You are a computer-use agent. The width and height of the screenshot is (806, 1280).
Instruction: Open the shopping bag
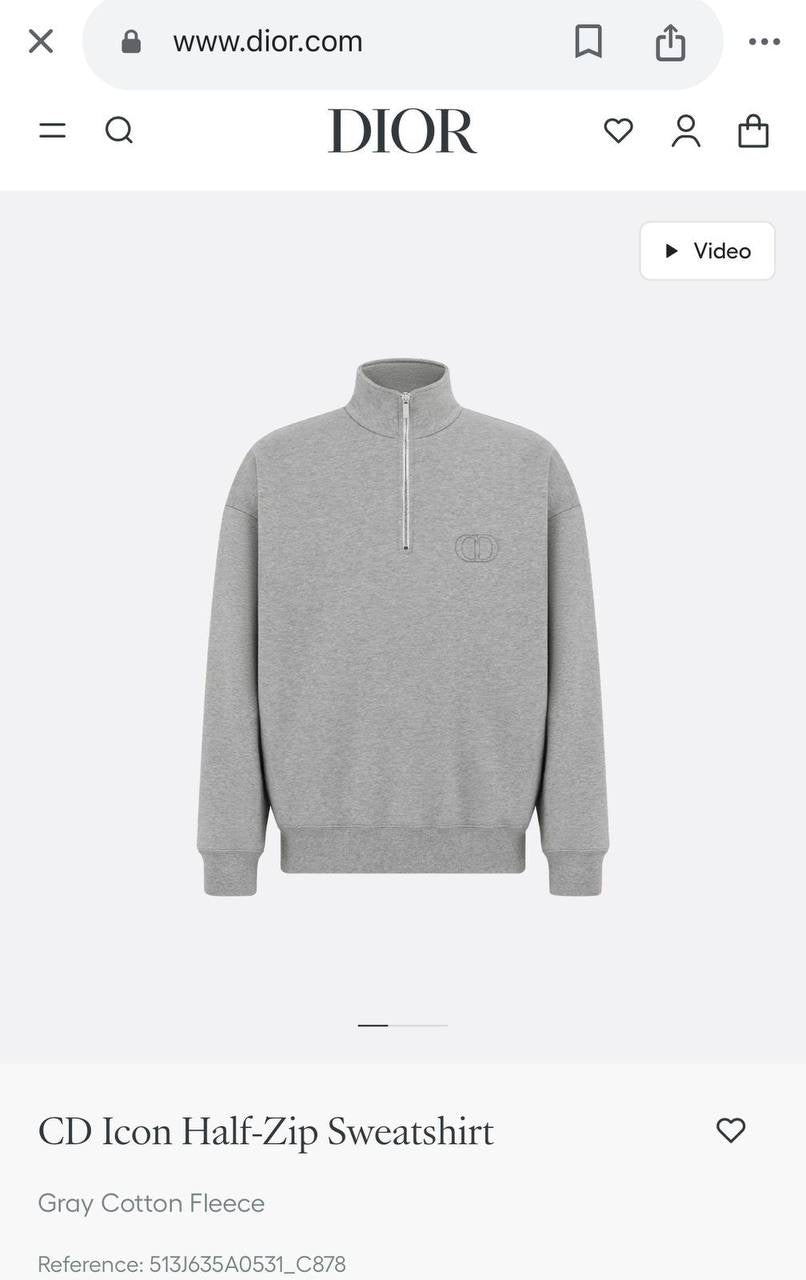pyautogui.click(x=753, y=131)
